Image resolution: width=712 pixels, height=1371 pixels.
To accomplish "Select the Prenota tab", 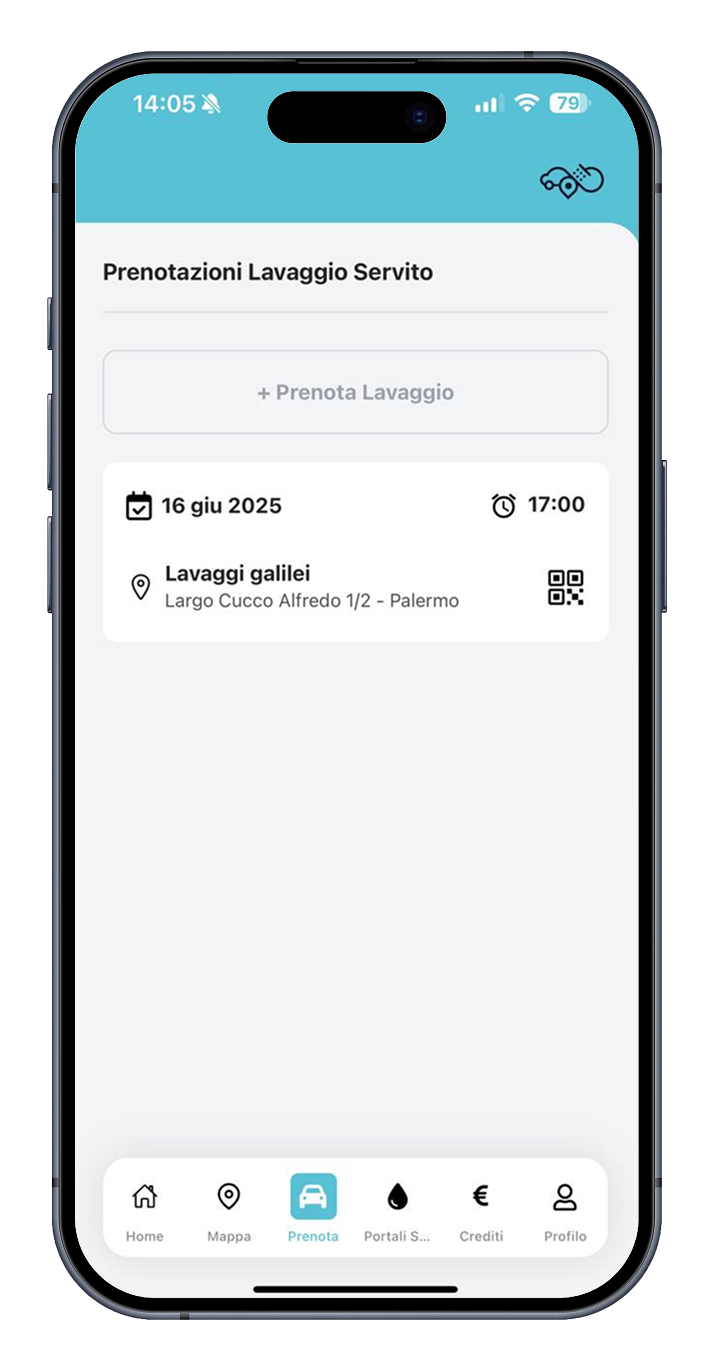I will click(313, 1208).
